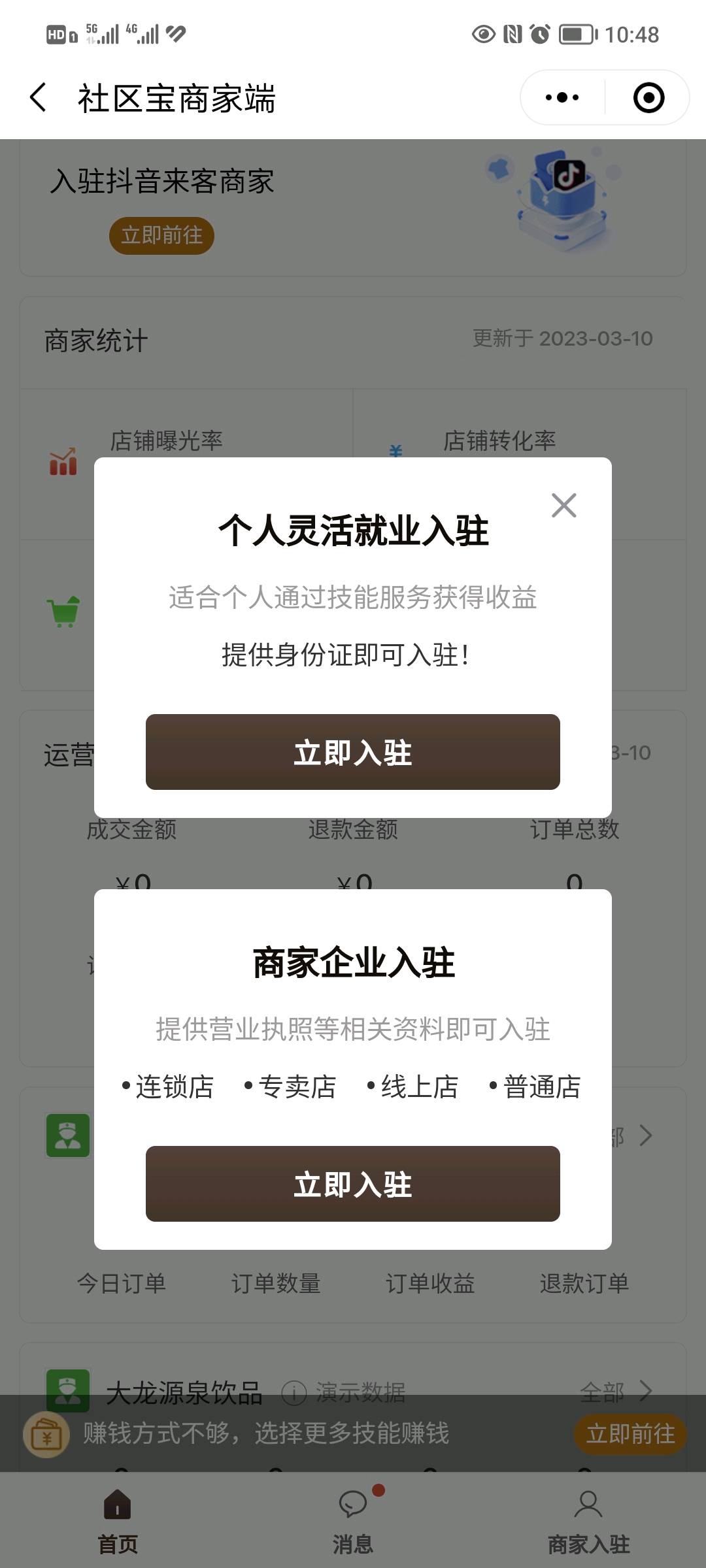Open the mini program more options menu
The width and height of the screenshot is (706, 1568).
click(562, 98)
